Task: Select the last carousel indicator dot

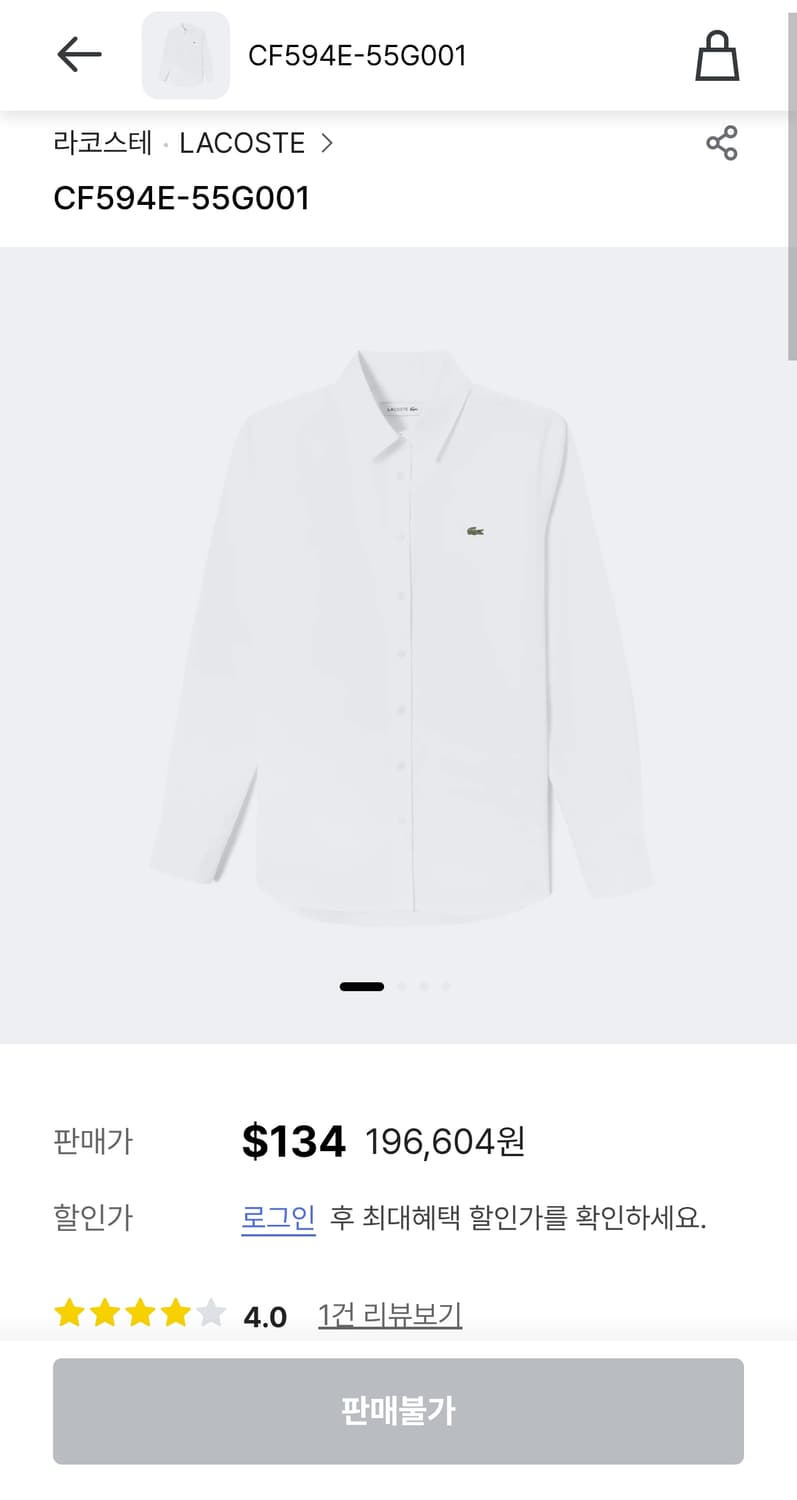Action: click(446, 986)
